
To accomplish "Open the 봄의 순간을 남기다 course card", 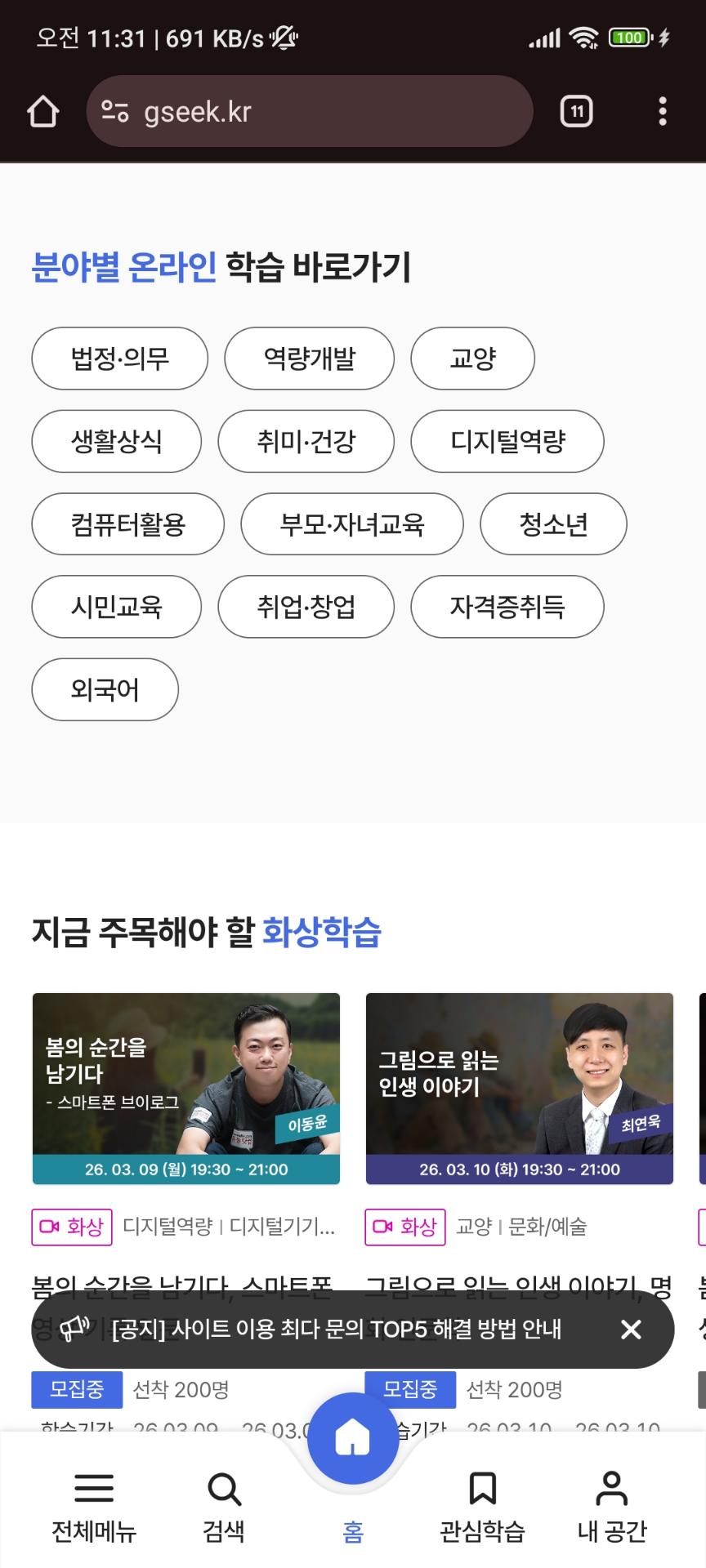I will (x=186, y=1089).
